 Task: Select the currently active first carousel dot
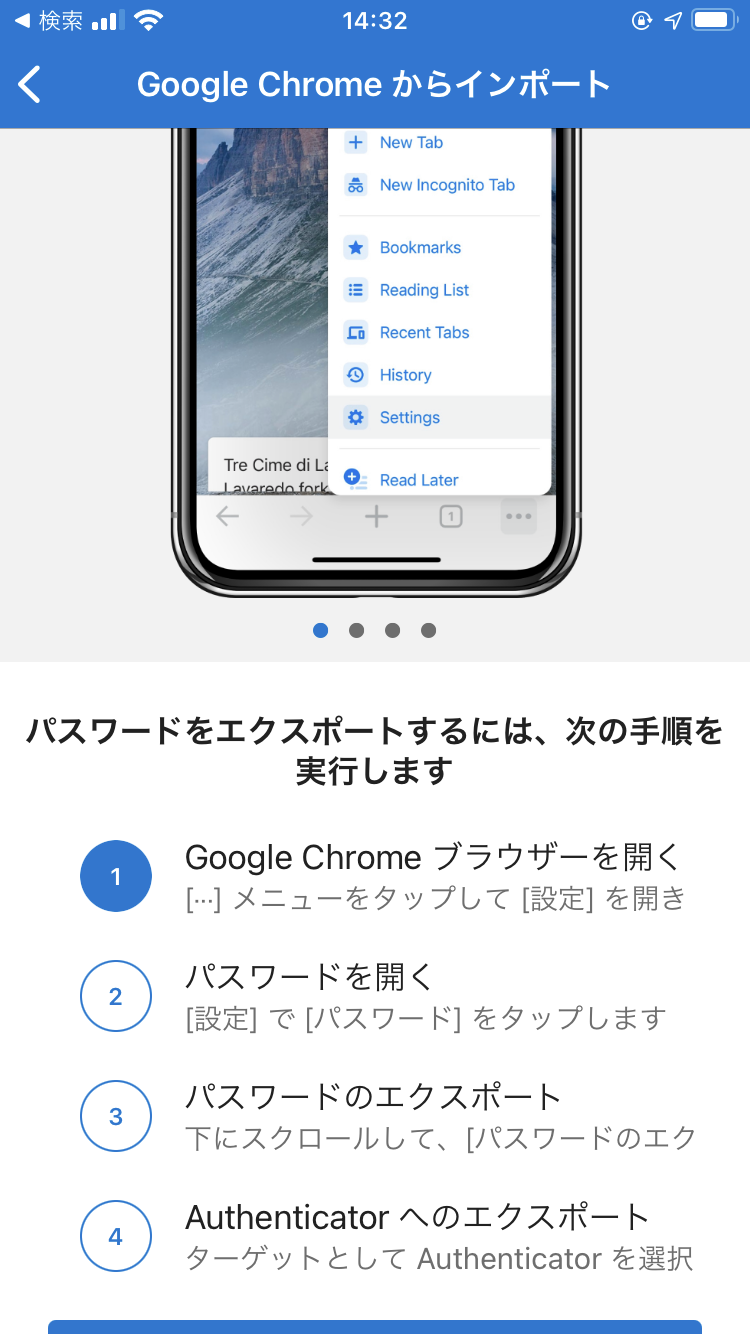320,630
